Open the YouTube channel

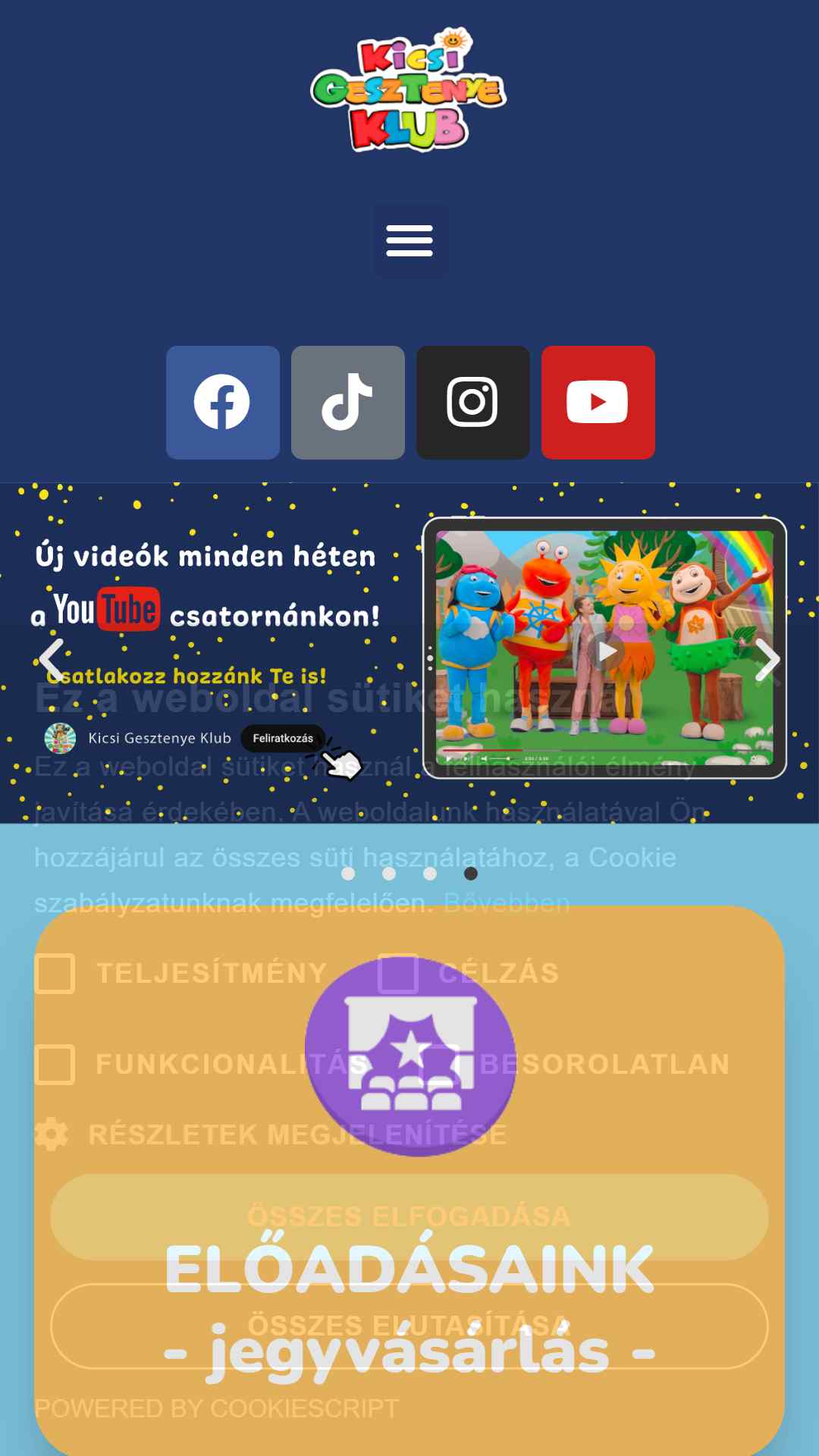[598, 403]
